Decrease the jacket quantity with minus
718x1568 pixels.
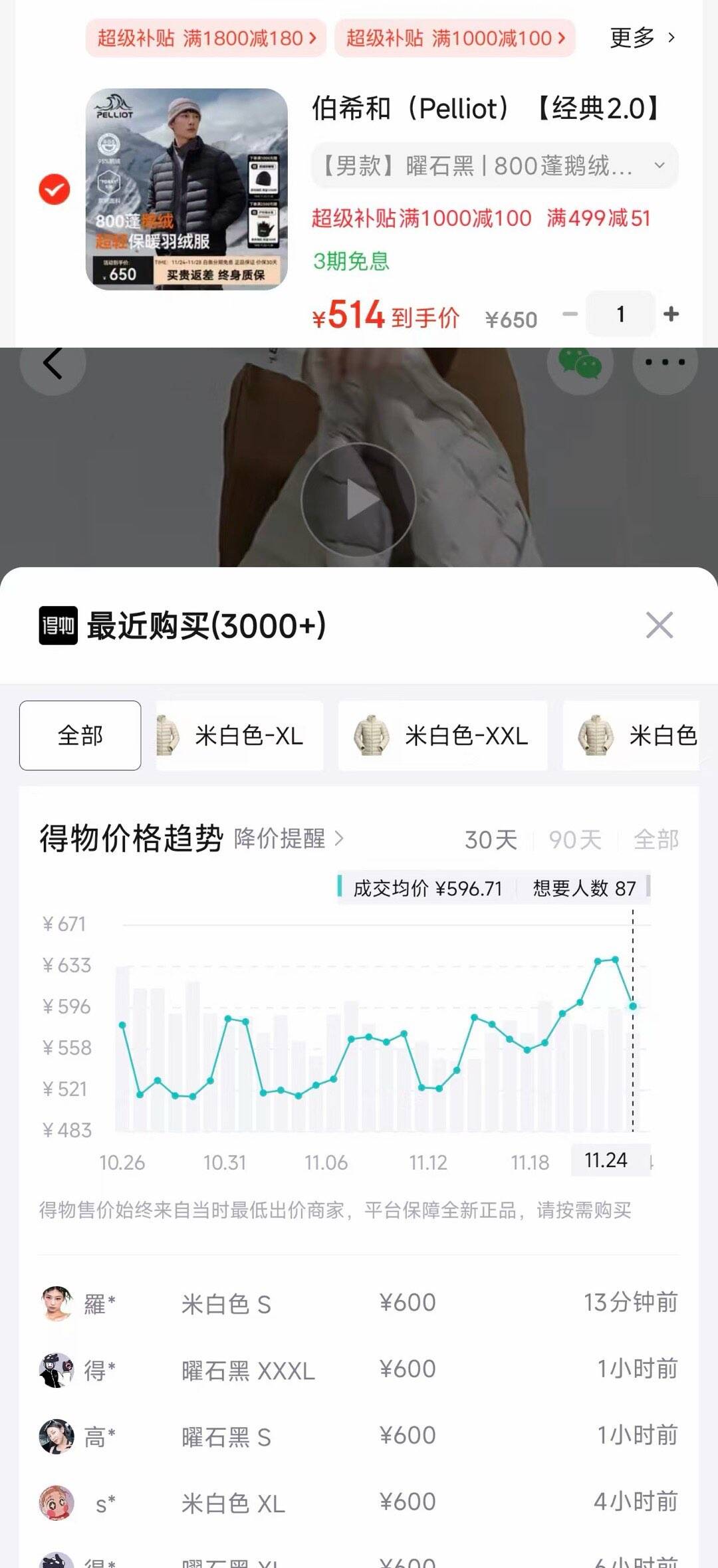pyautogui.click(x=570, y=314)
